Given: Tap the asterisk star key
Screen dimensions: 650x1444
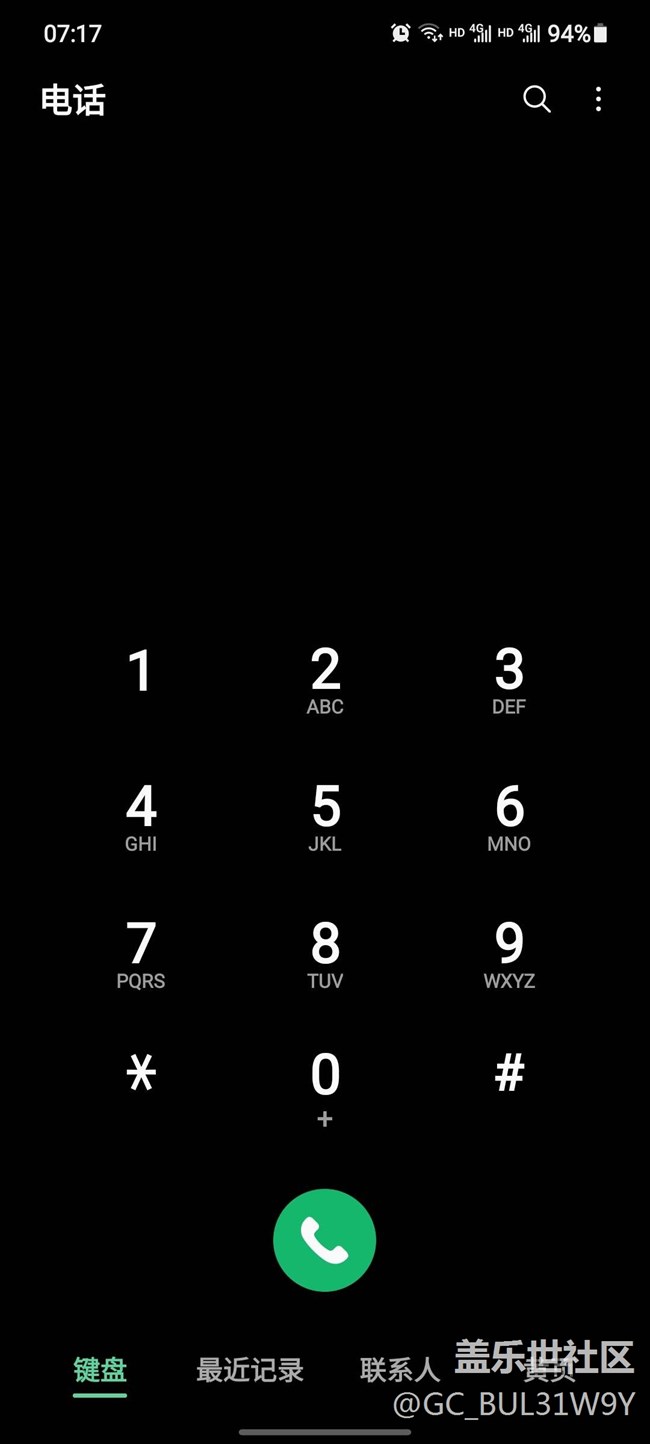Looking at the screenshot, I should tap(141, 1074).
